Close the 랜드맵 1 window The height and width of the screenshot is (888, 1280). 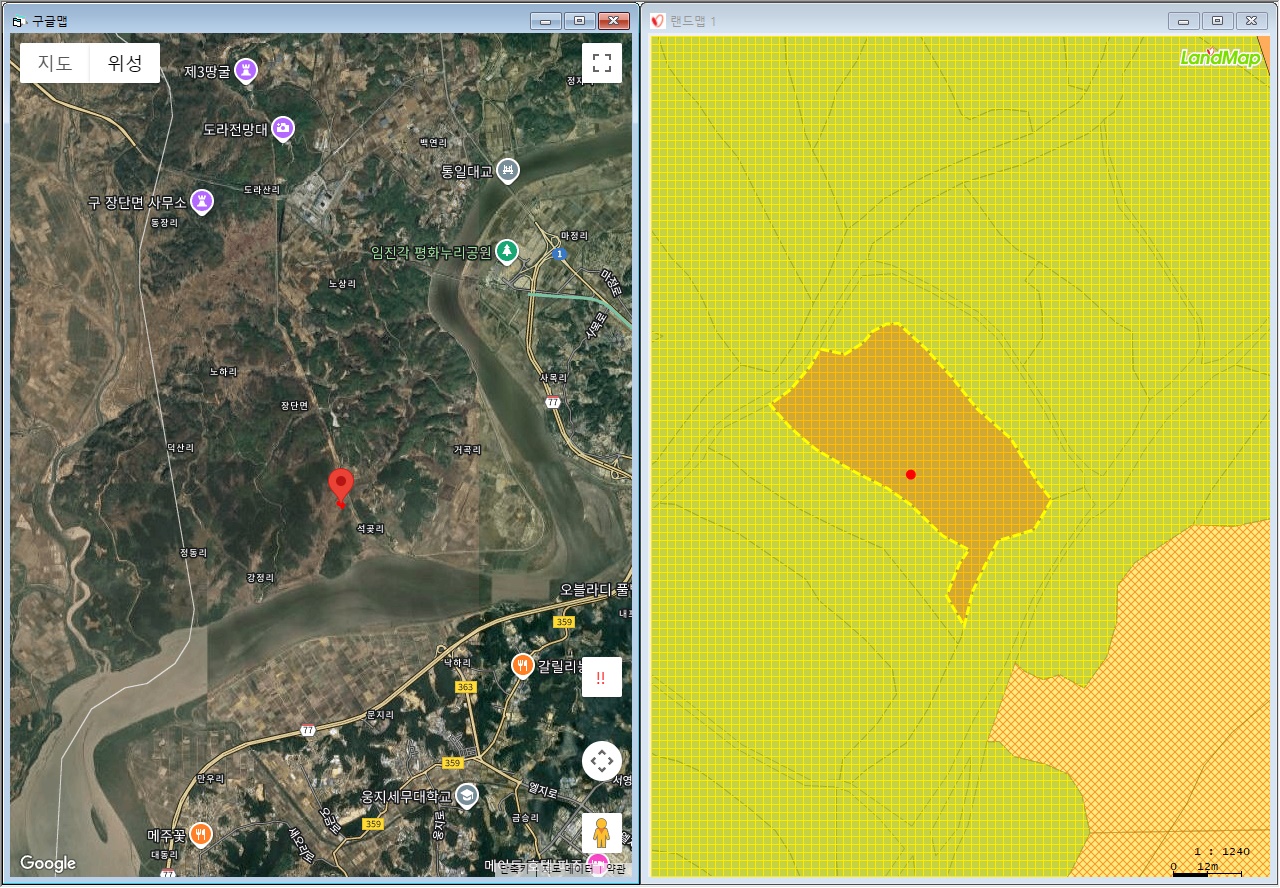[x=1251, y=21]
